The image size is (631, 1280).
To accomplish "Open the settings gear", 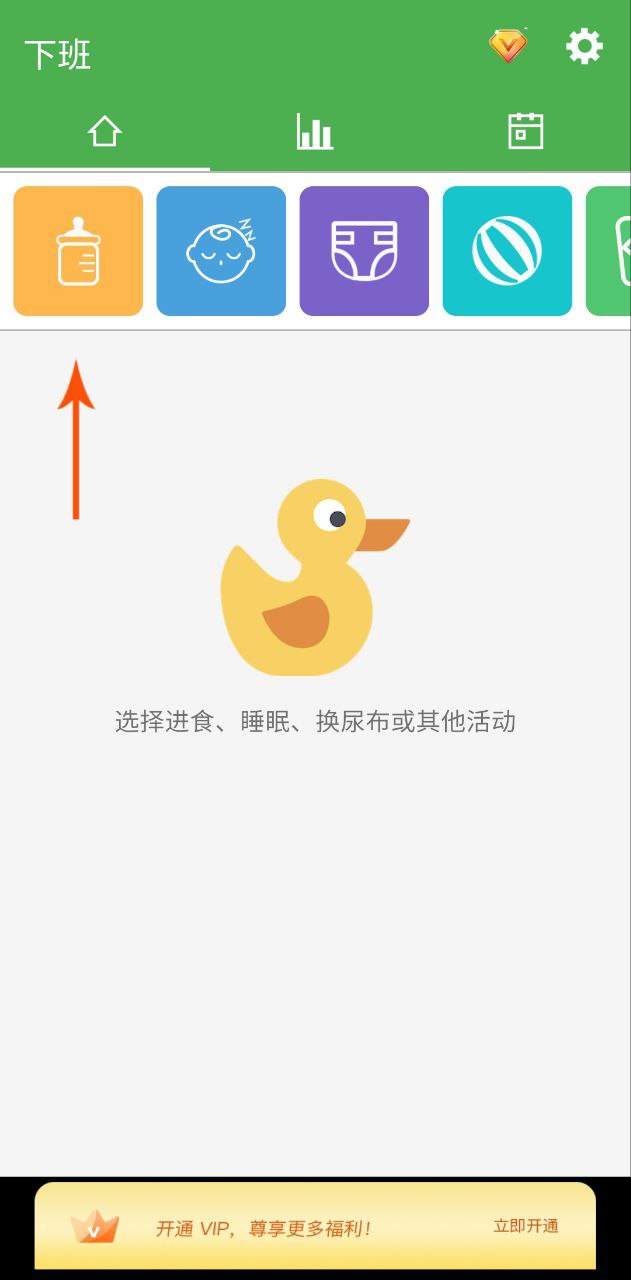I will pyautogui.click(x=584, y=47).
